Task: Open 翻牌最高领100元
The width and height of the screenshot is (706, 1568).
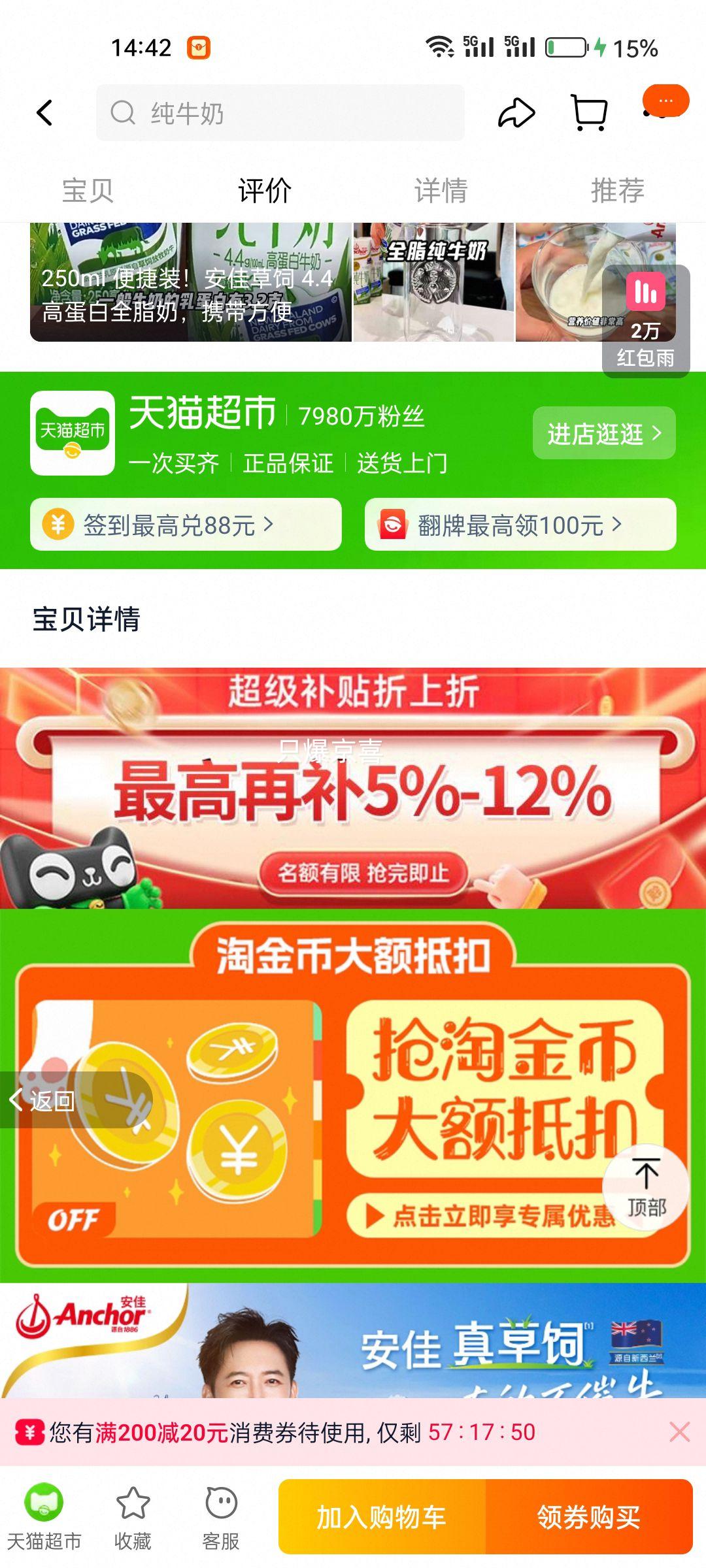Action: pyautogui.click(x=520, y=525)
